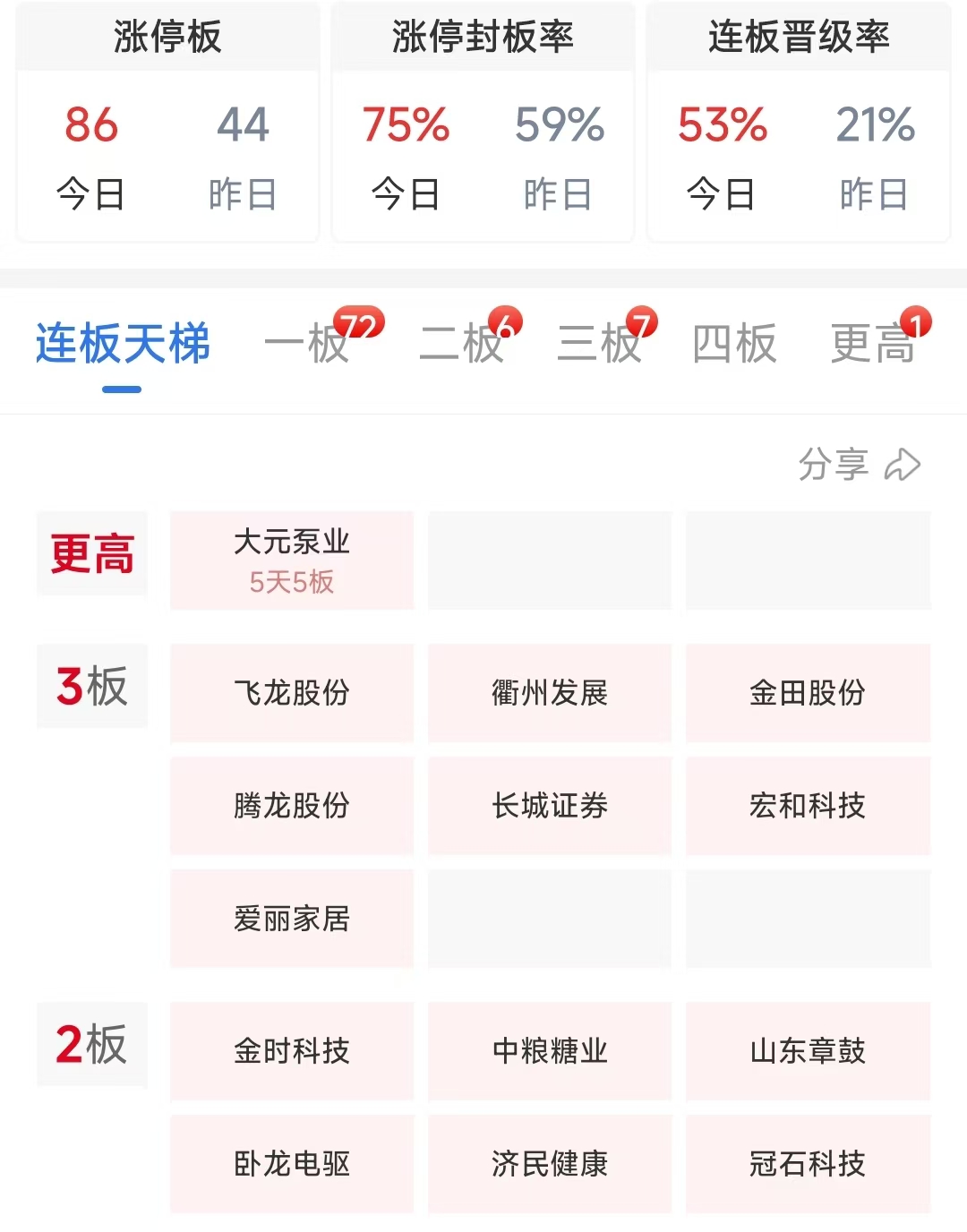View 中粮糖业 stock details
The image size is (967, 1232).
point(550,1050)
